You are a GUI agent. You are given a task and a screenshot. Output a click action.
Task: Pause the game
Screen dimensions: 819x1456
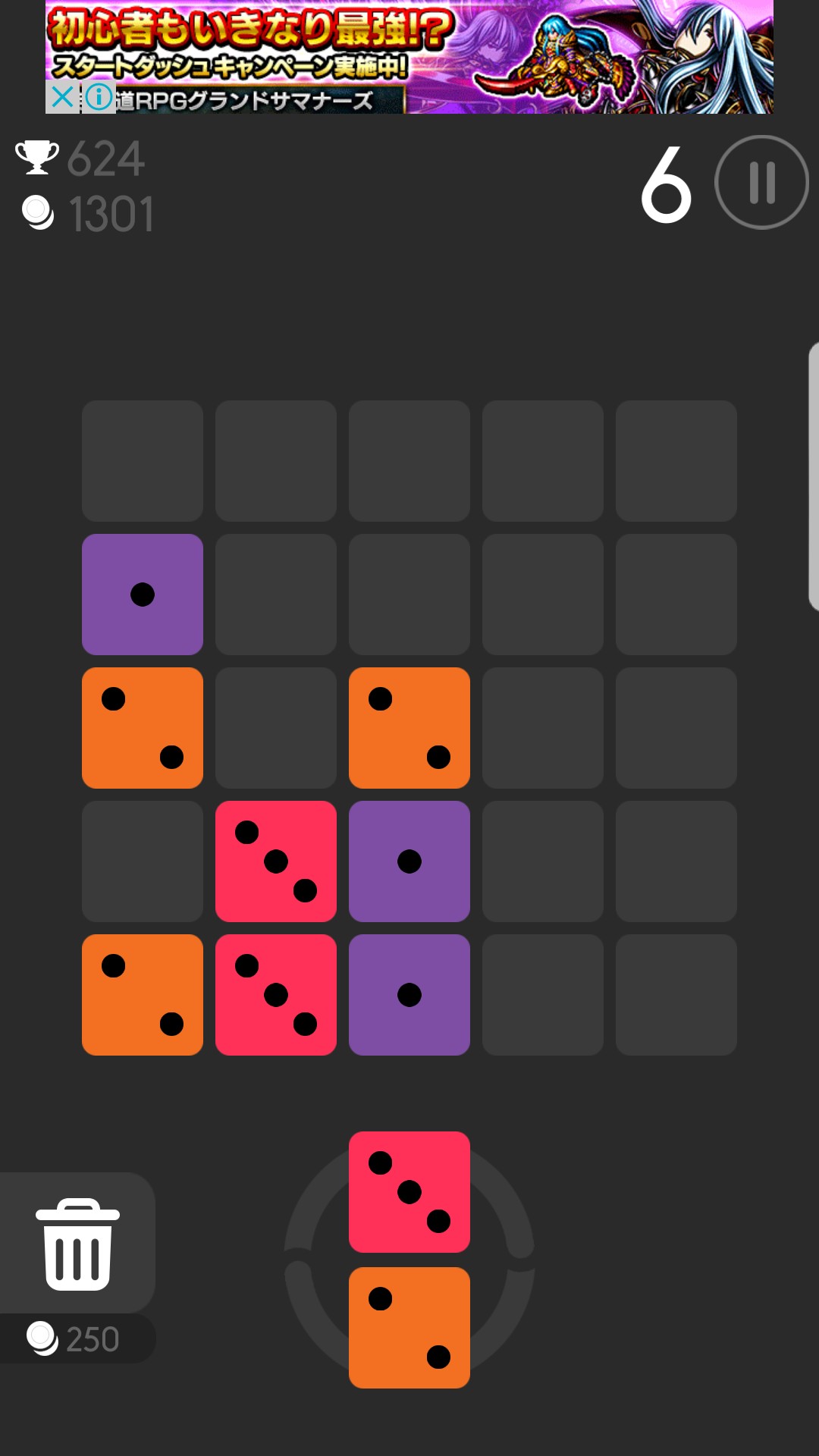pyautogui.click(x=761, y=183)
